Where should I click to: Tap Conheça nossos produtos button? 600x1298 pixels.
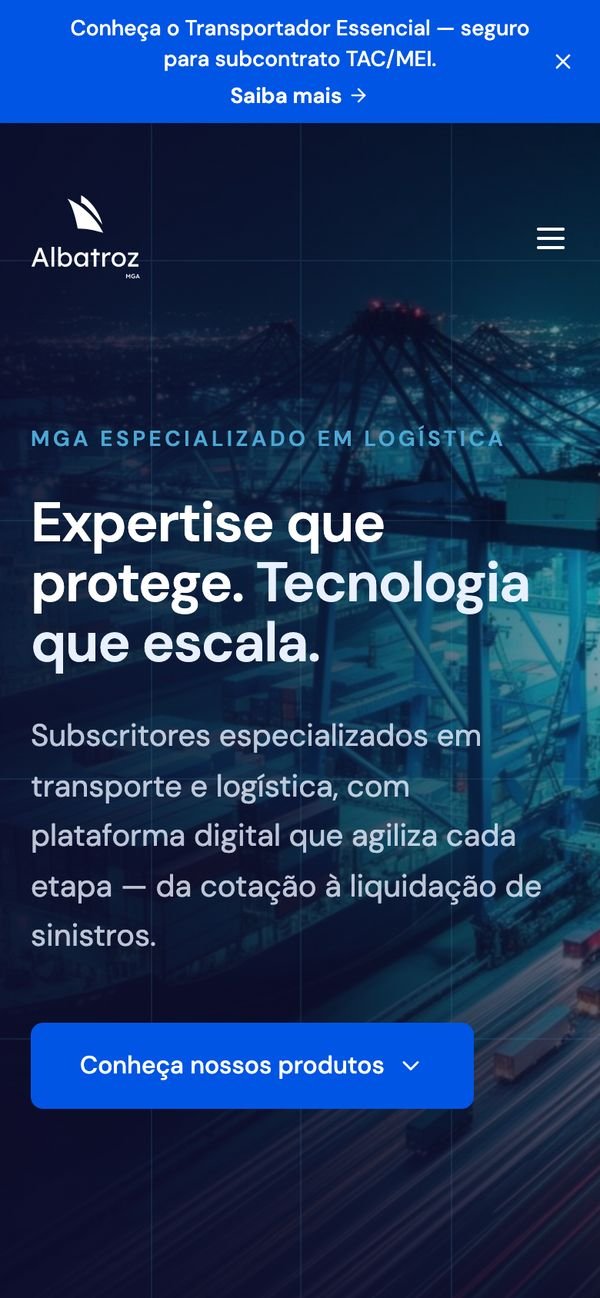click(252, 1065)
